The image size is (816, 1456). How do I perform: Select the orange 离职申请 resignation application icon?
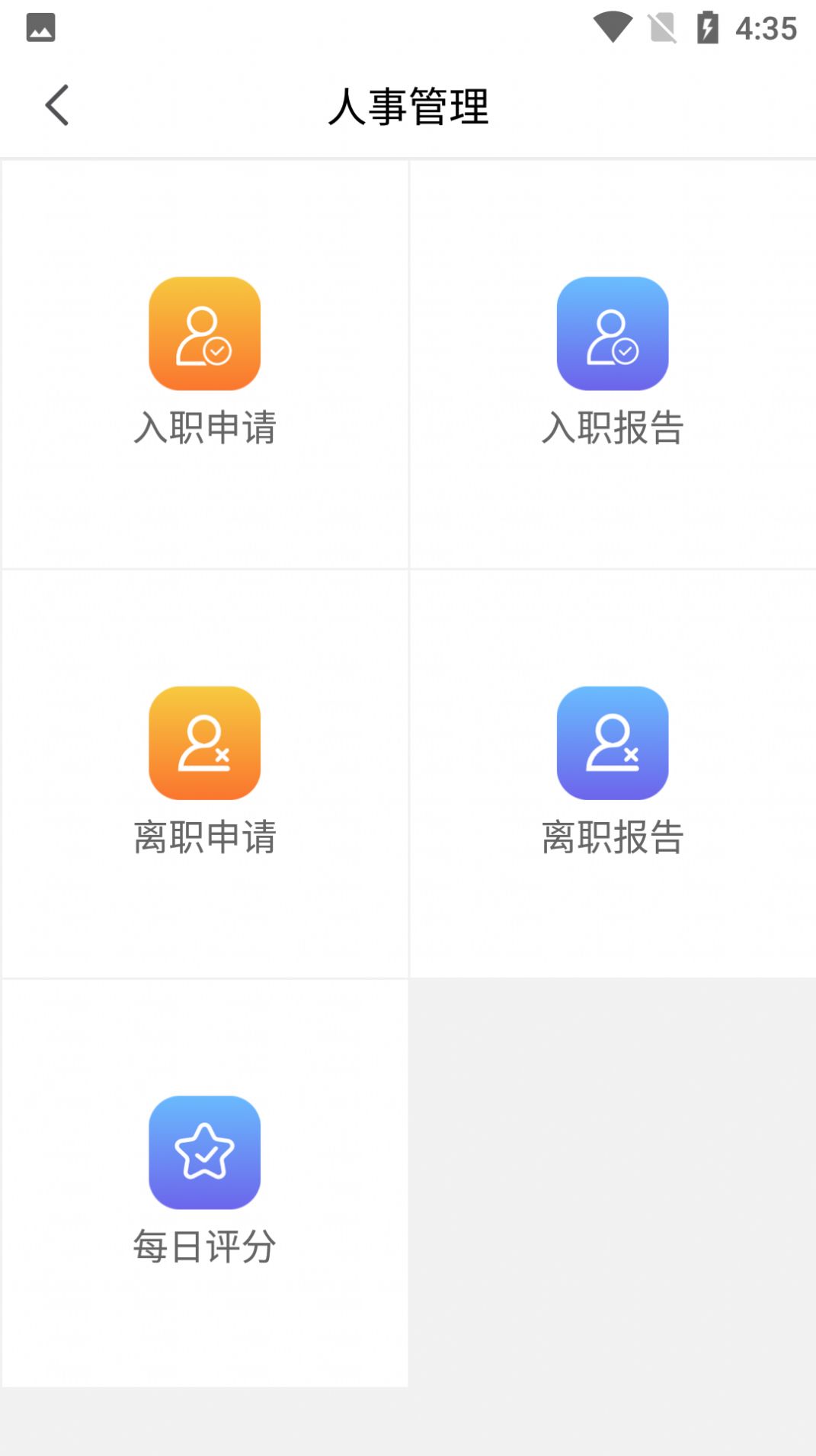204,743
